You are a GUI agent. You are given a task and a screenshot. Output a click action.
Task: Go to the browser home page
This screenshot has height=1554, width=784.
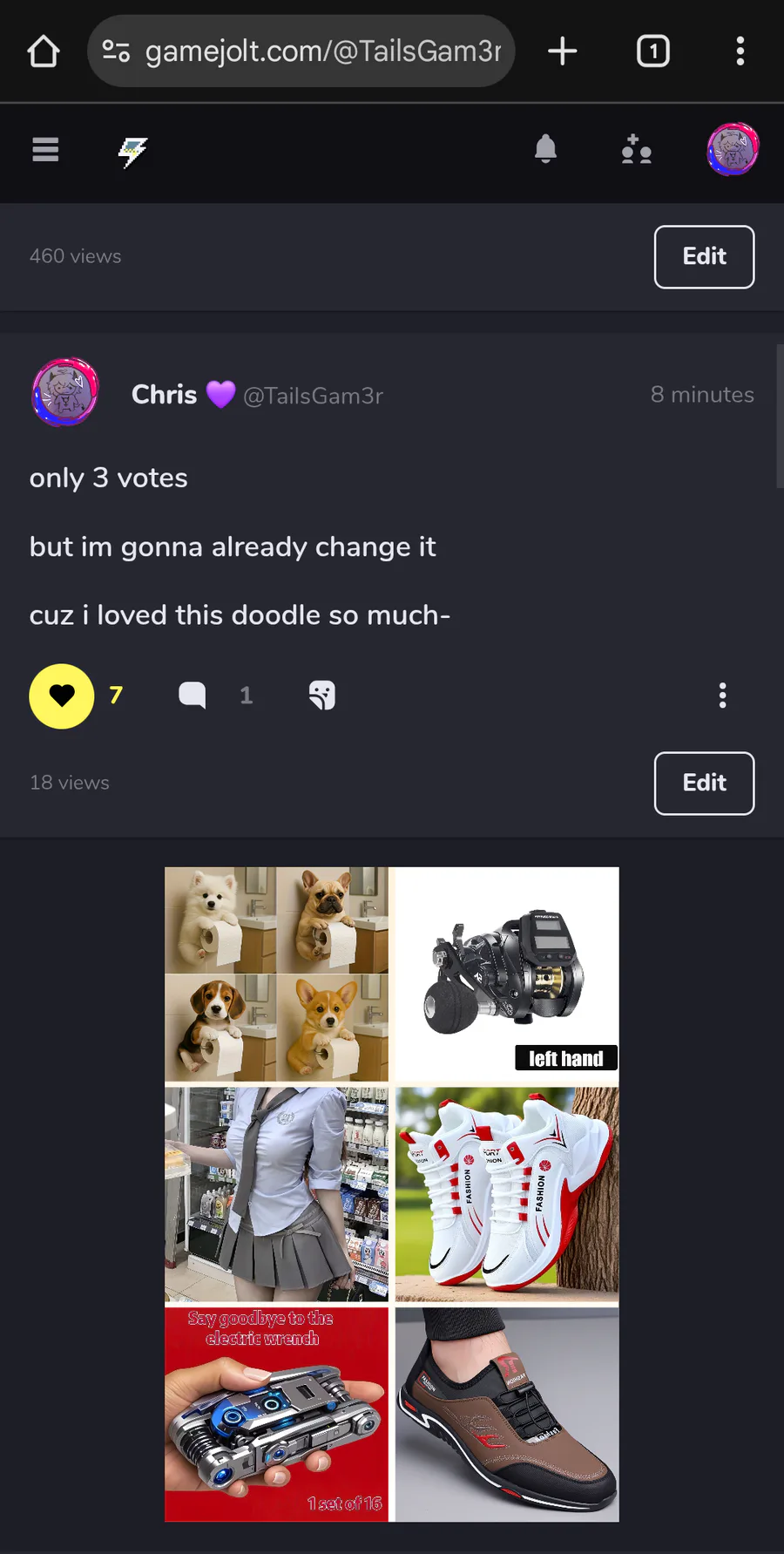44,51
